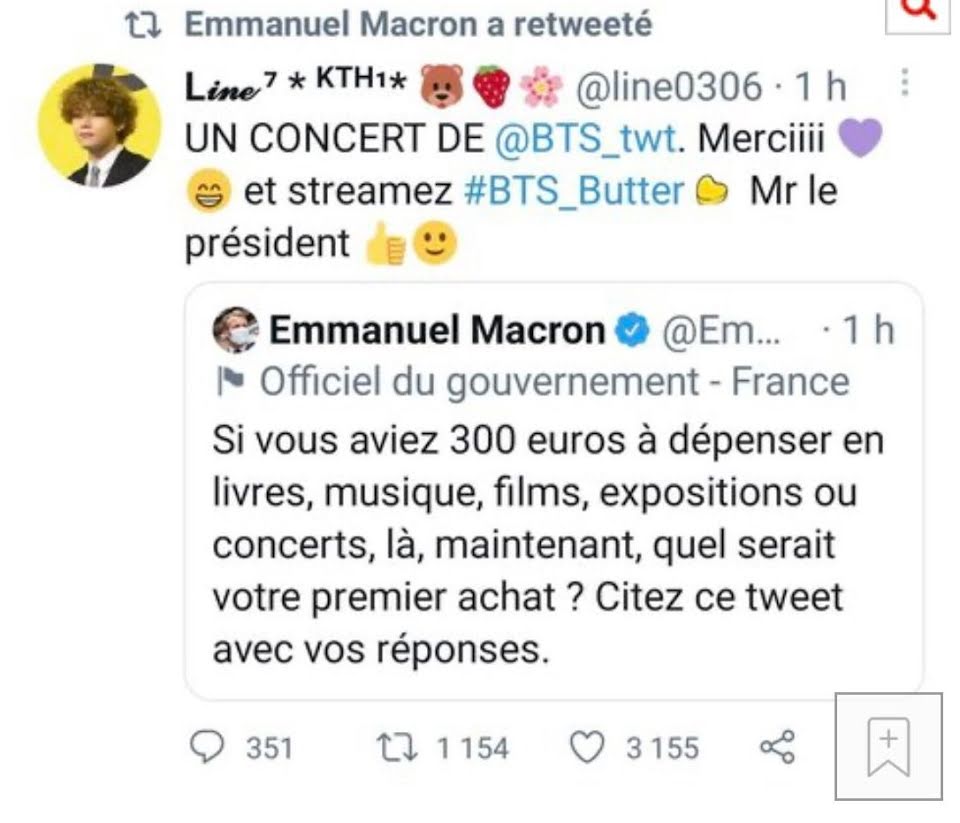Bookmark this image with the plus bookmark icon
The width and height of the screenshot is (960, 823).
tap(888, 746)
